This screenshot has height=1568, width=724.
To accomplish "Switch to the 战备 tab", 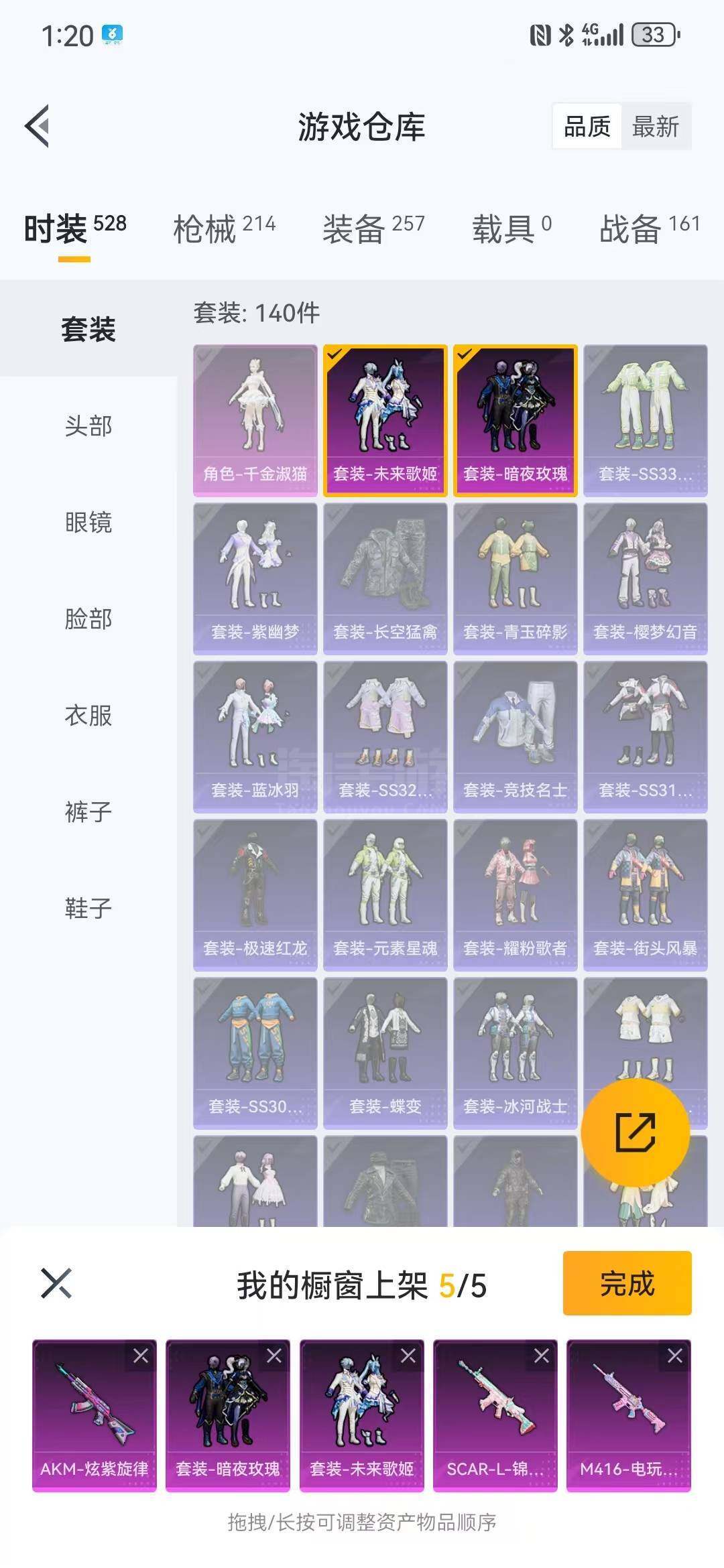I will pyautogui.click(x=650, y=229).
